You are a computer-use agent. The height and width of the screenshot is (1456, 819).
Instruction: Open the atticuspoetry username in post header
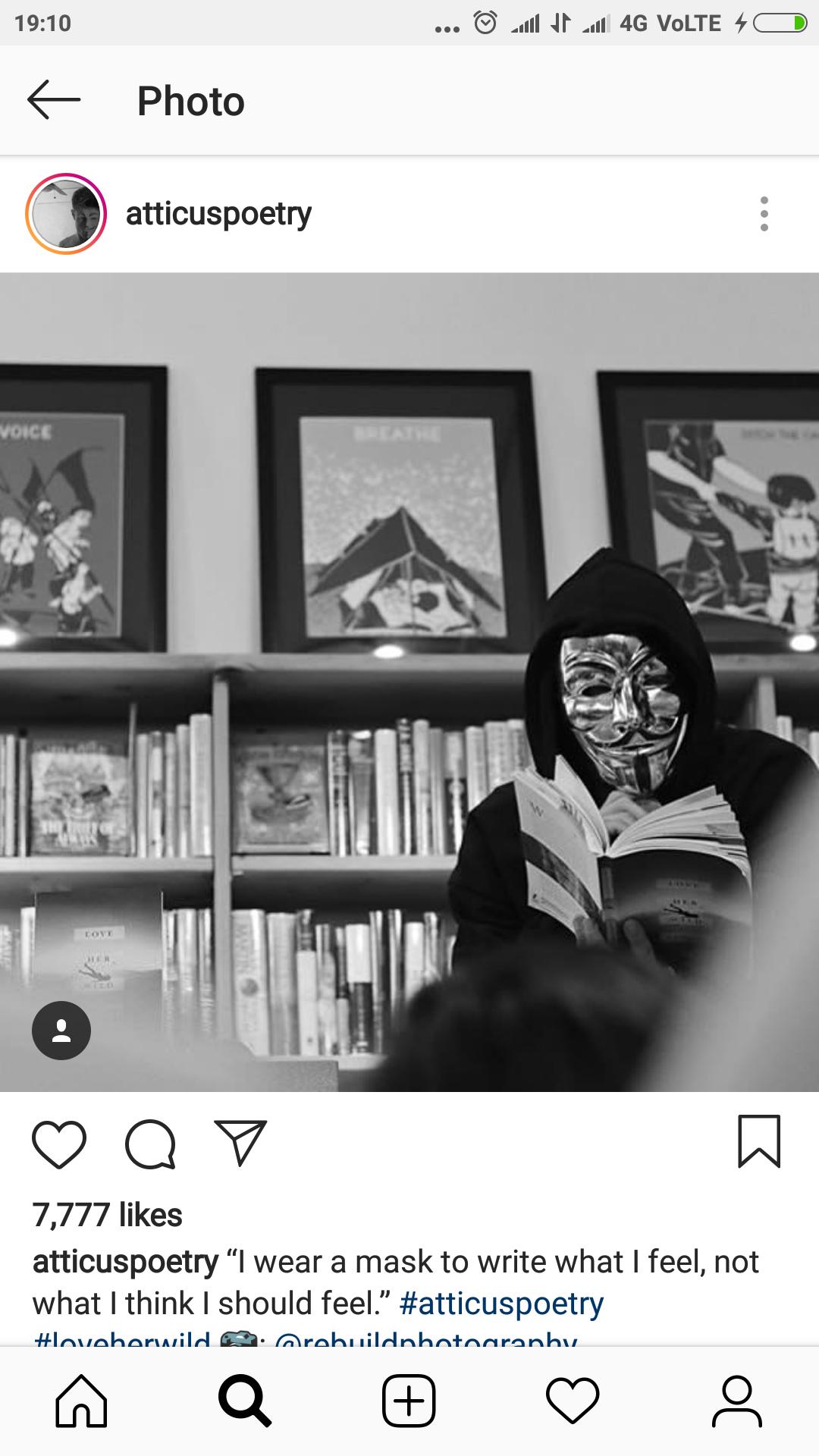click(218, 214)
